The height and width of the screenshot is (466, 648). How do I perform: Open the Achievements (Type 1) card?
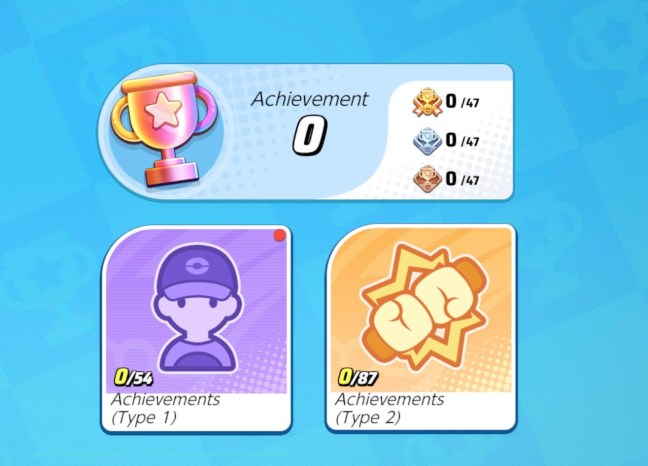[x=197, y=328]
